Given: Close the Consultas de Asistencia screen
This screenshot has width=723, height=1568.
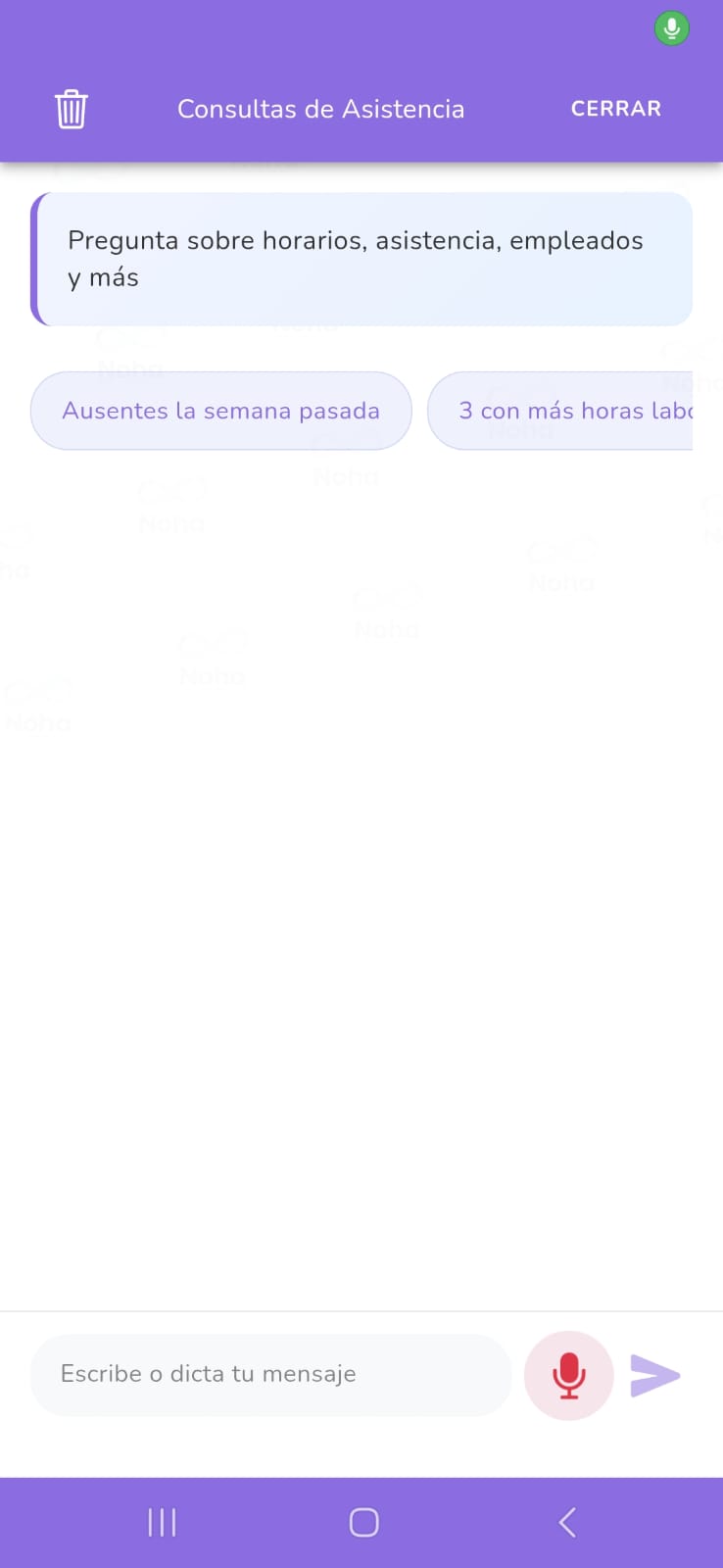Looking at the screenshot, I should [x=615, y=109].
